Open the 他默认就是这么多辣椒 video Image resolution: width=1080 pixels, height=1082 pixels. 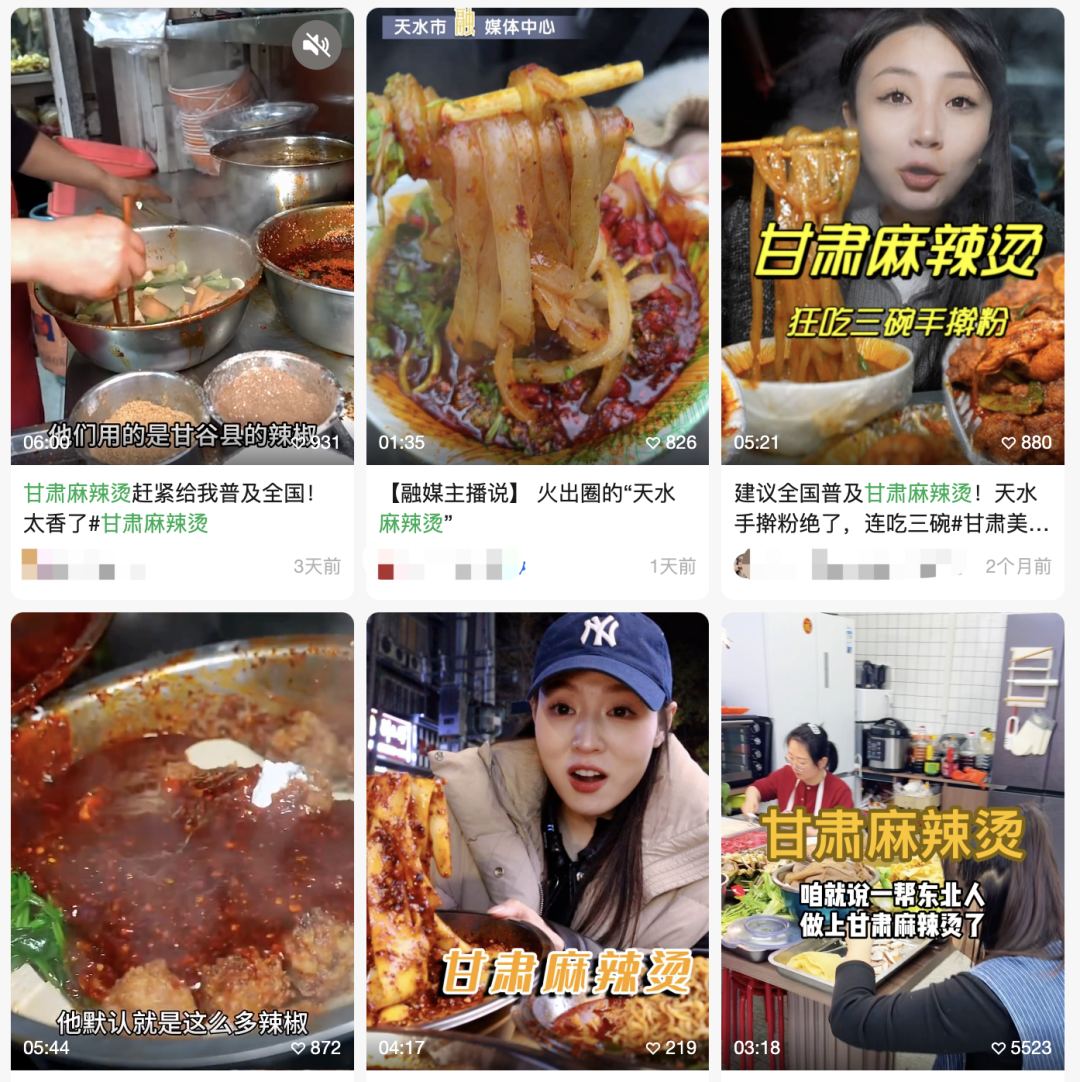click(x=182, y=840)
